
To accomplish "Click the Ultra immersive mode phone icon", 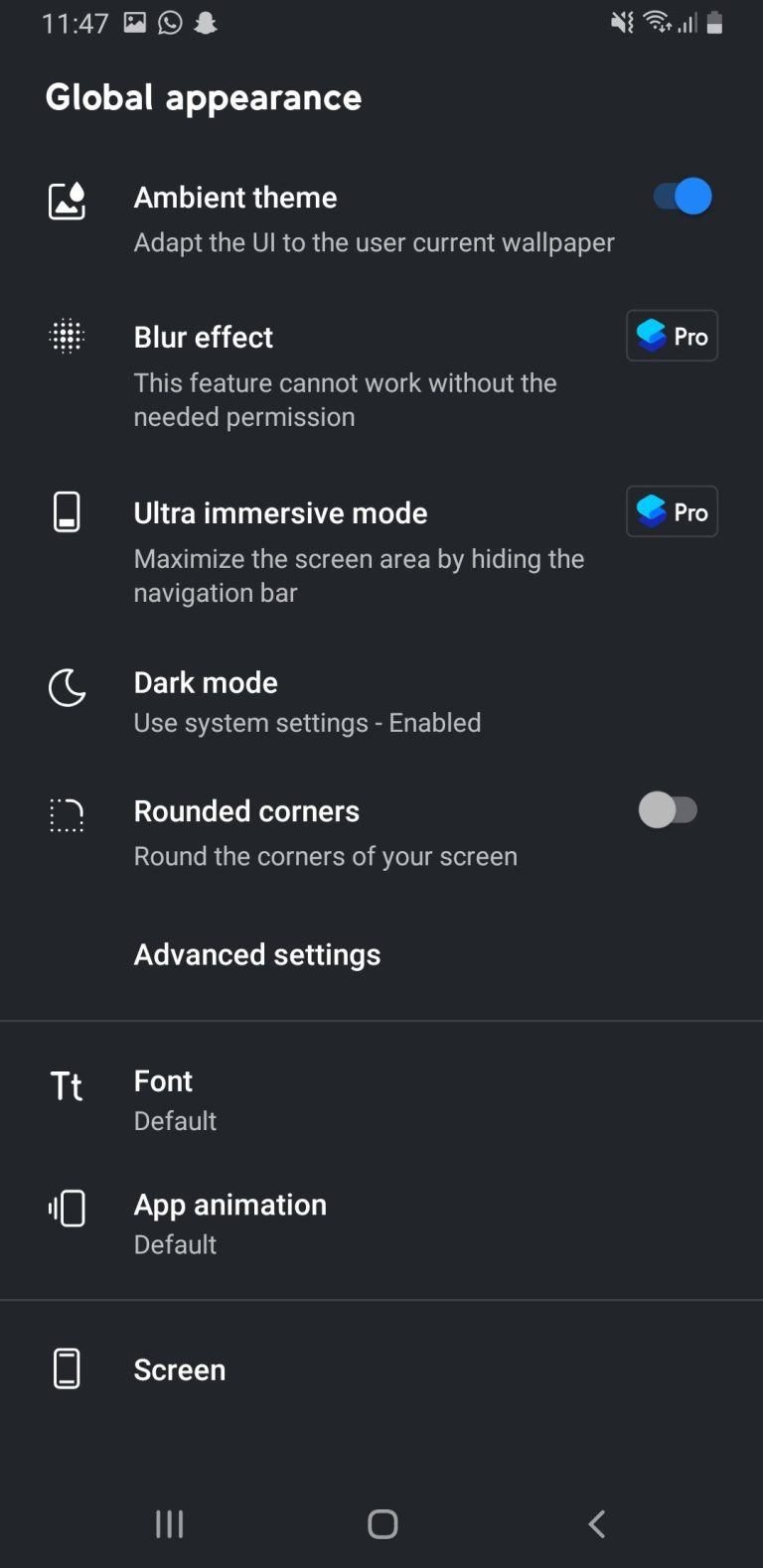I will pos(67,512).
